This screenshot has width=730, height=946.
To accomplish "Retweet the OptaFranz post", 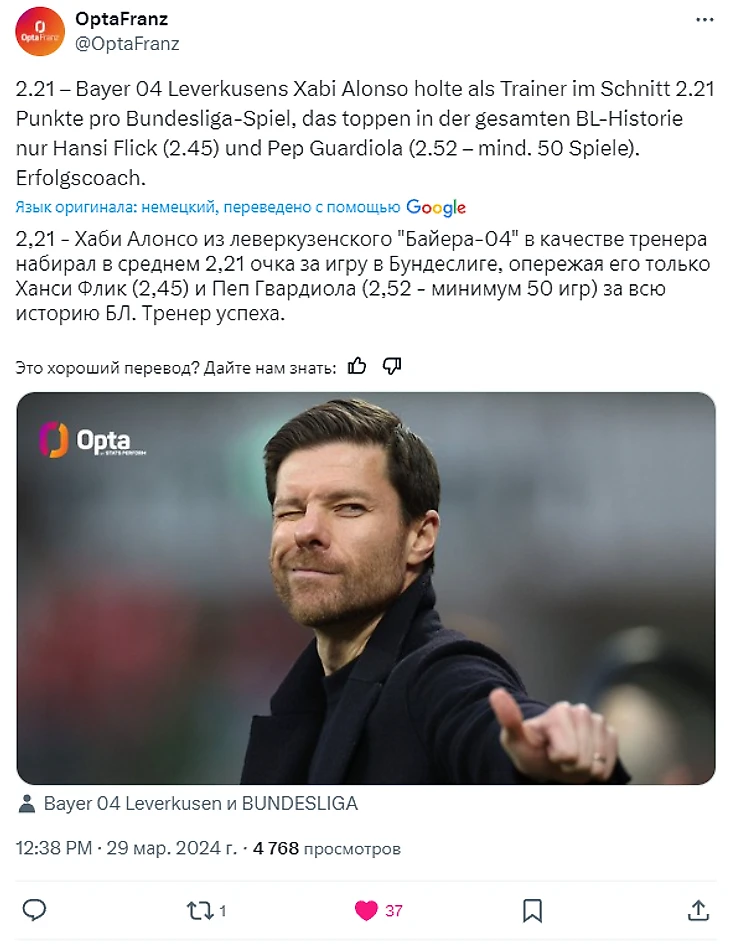I will point(201,910).
